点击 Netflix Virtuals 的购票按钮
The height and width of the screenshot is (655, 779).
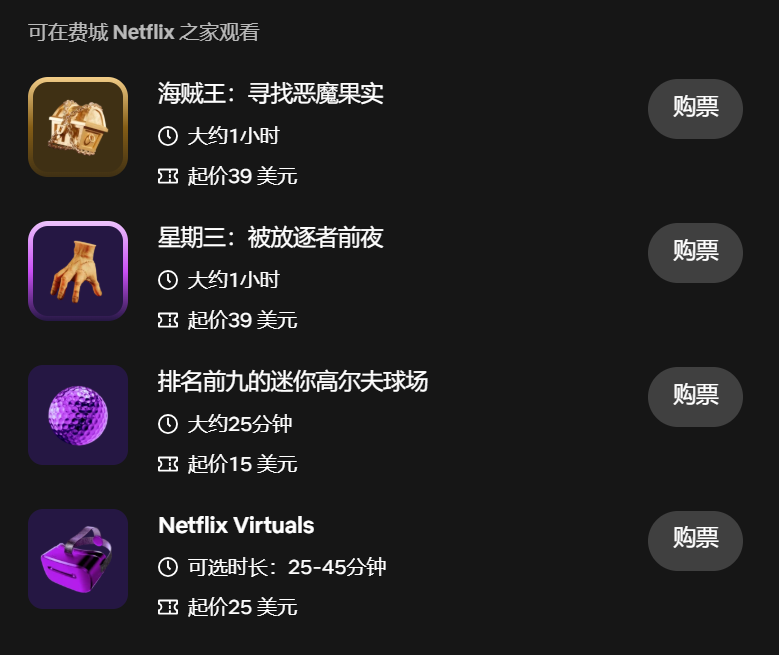695,540
